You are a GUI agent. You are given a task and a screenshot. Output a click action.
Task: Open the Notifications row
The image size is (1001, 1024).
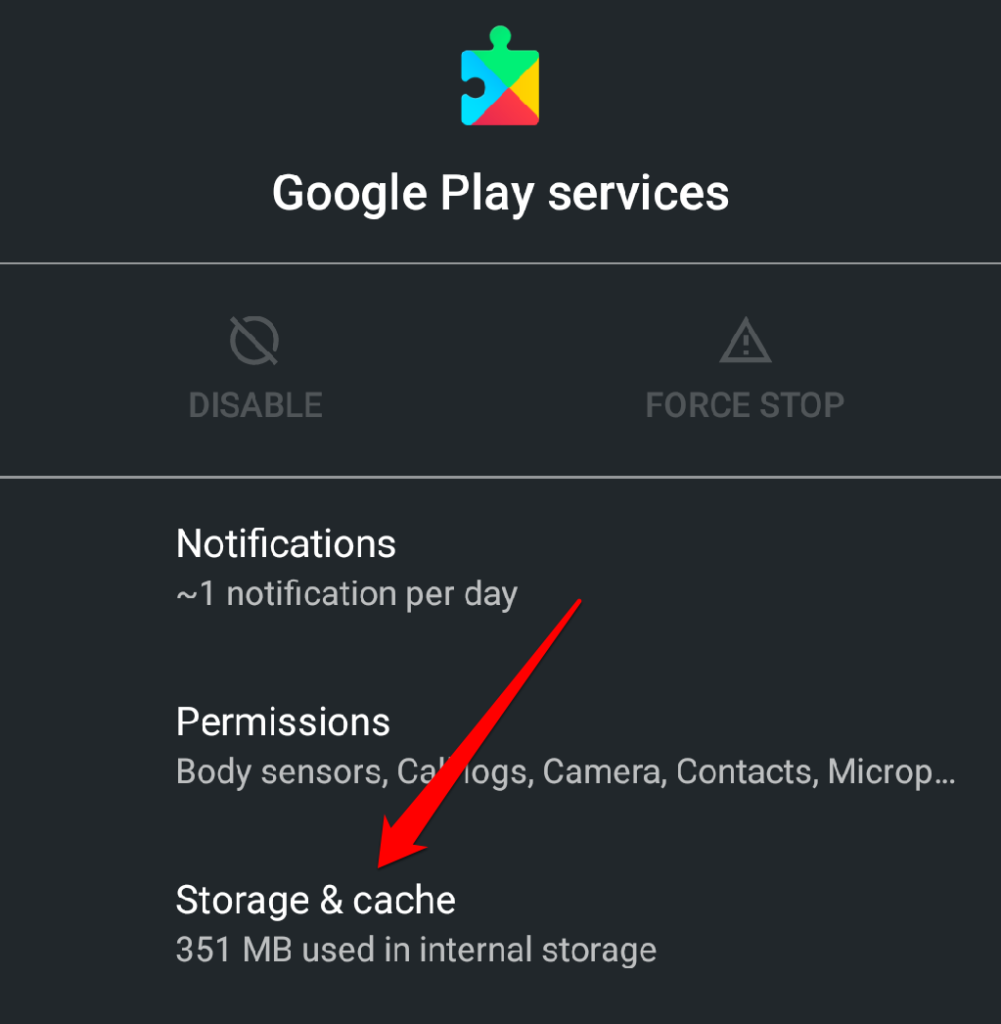pyautogui.click(x=346, y=567)
